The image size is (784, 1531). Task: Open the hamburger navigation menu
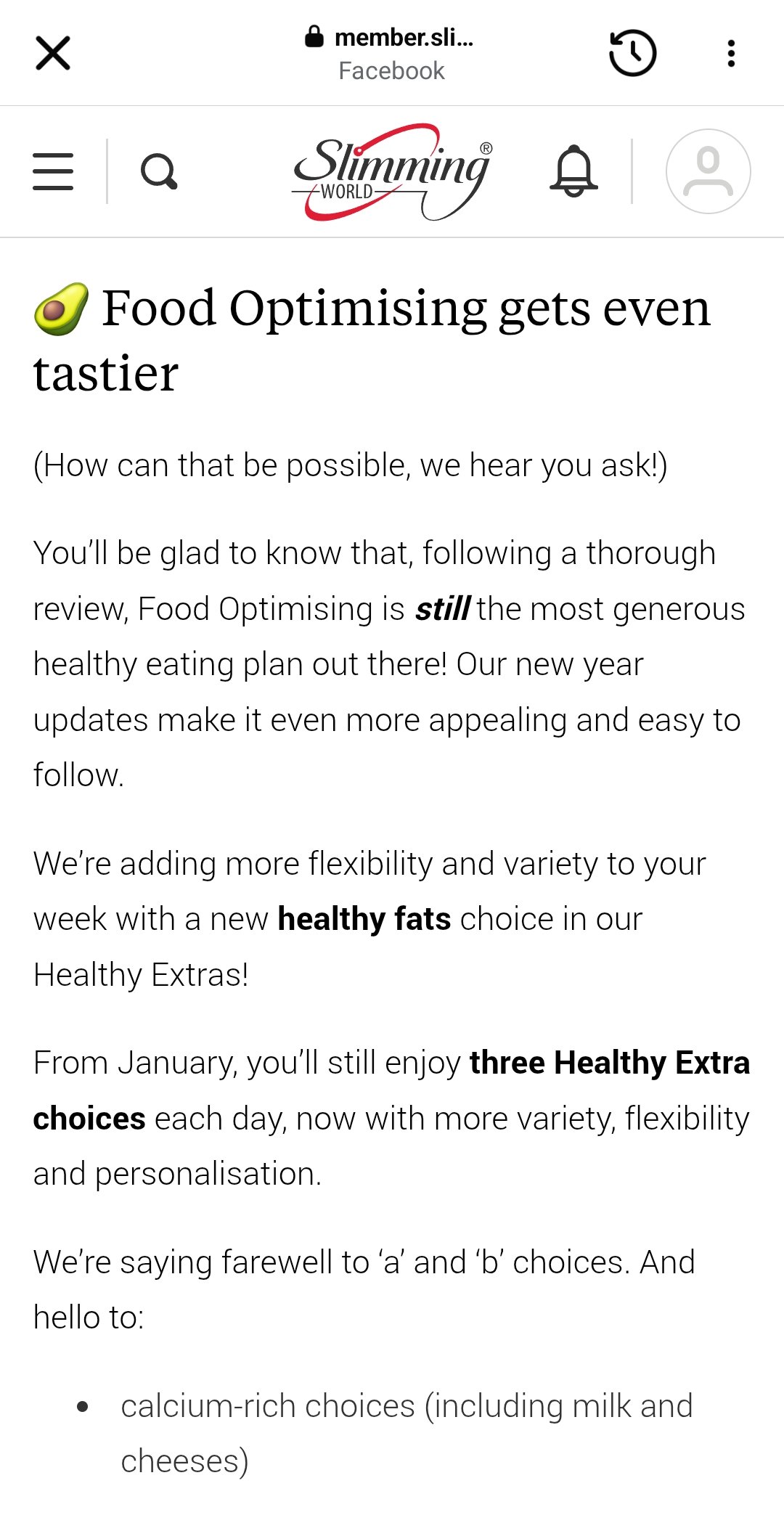point(53,171)
